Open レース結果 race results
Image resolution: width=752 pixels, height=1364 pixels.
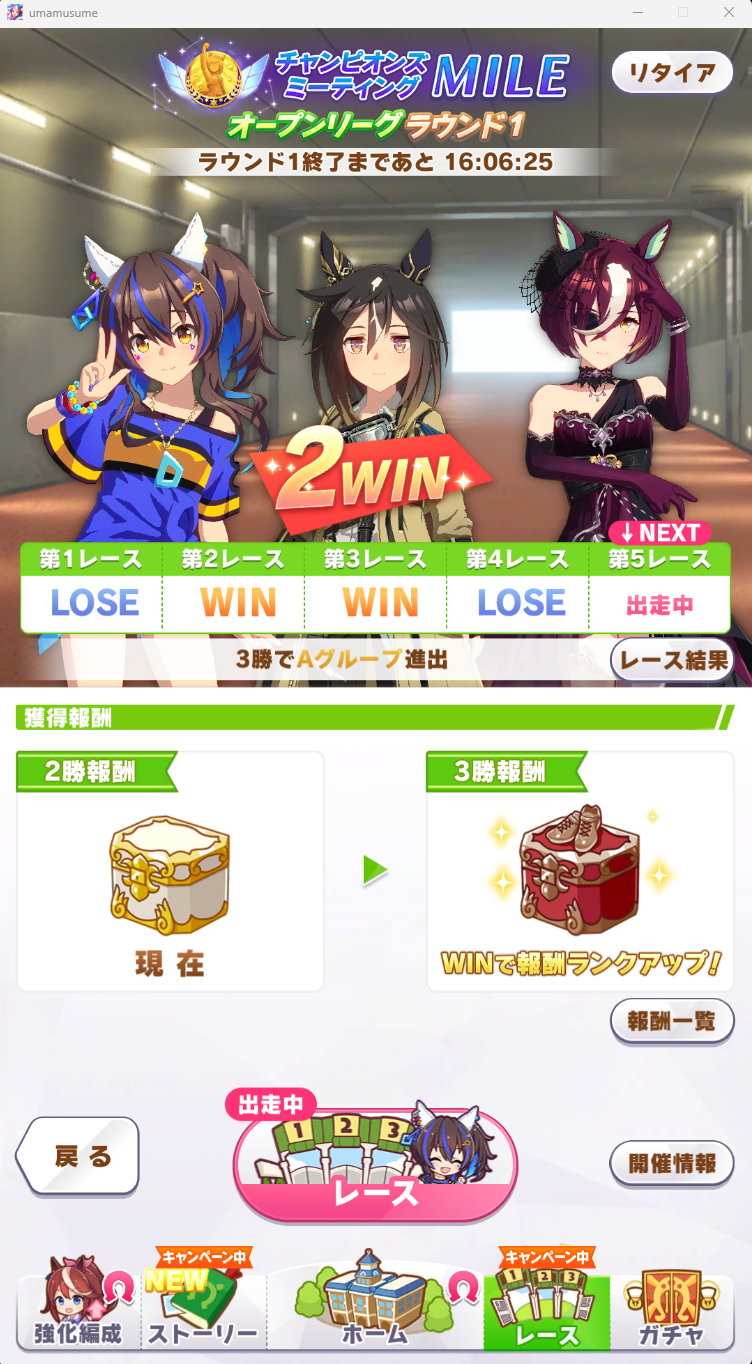tap(671, 660)
